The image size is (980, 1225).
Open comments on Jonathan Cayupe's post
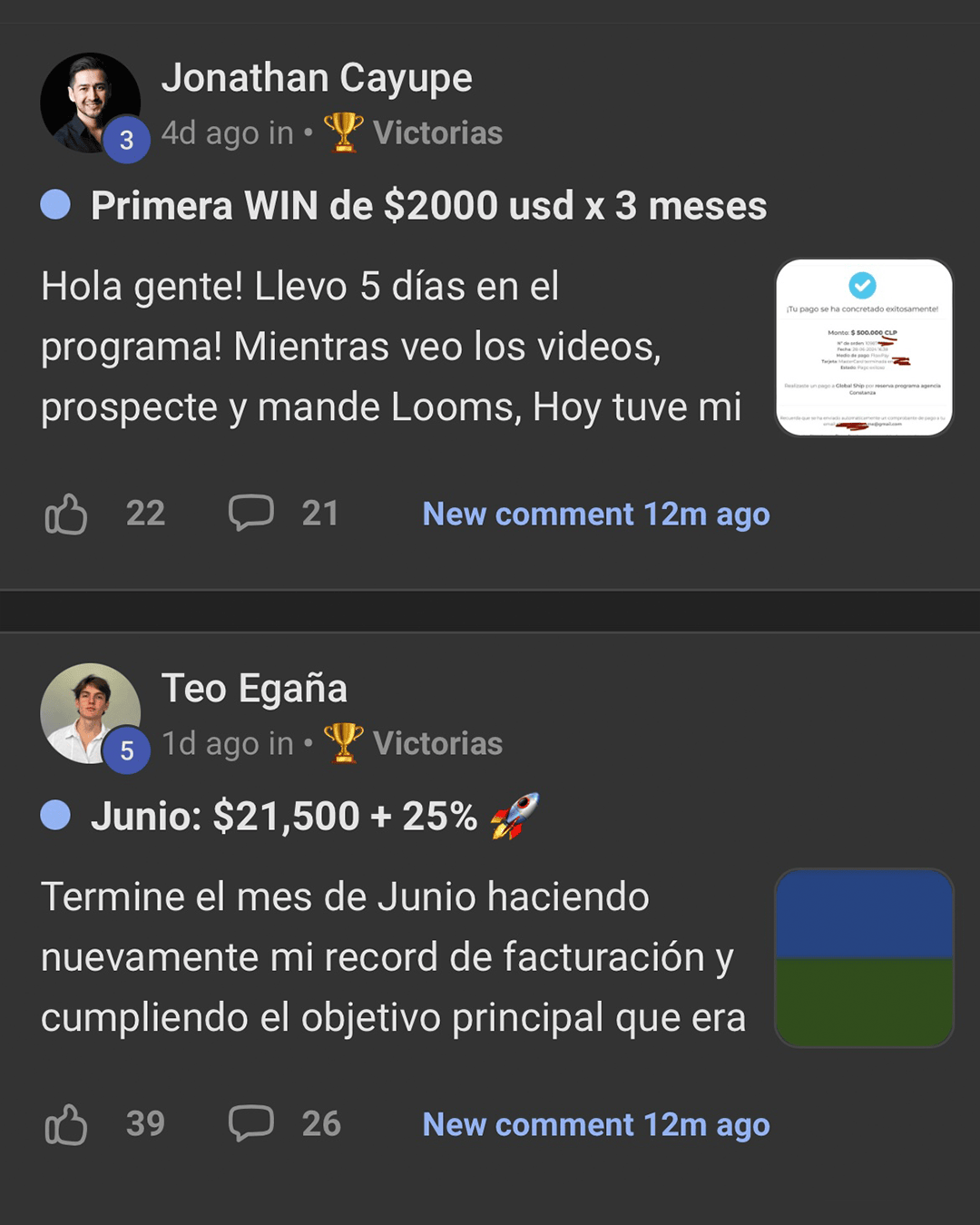251,513
